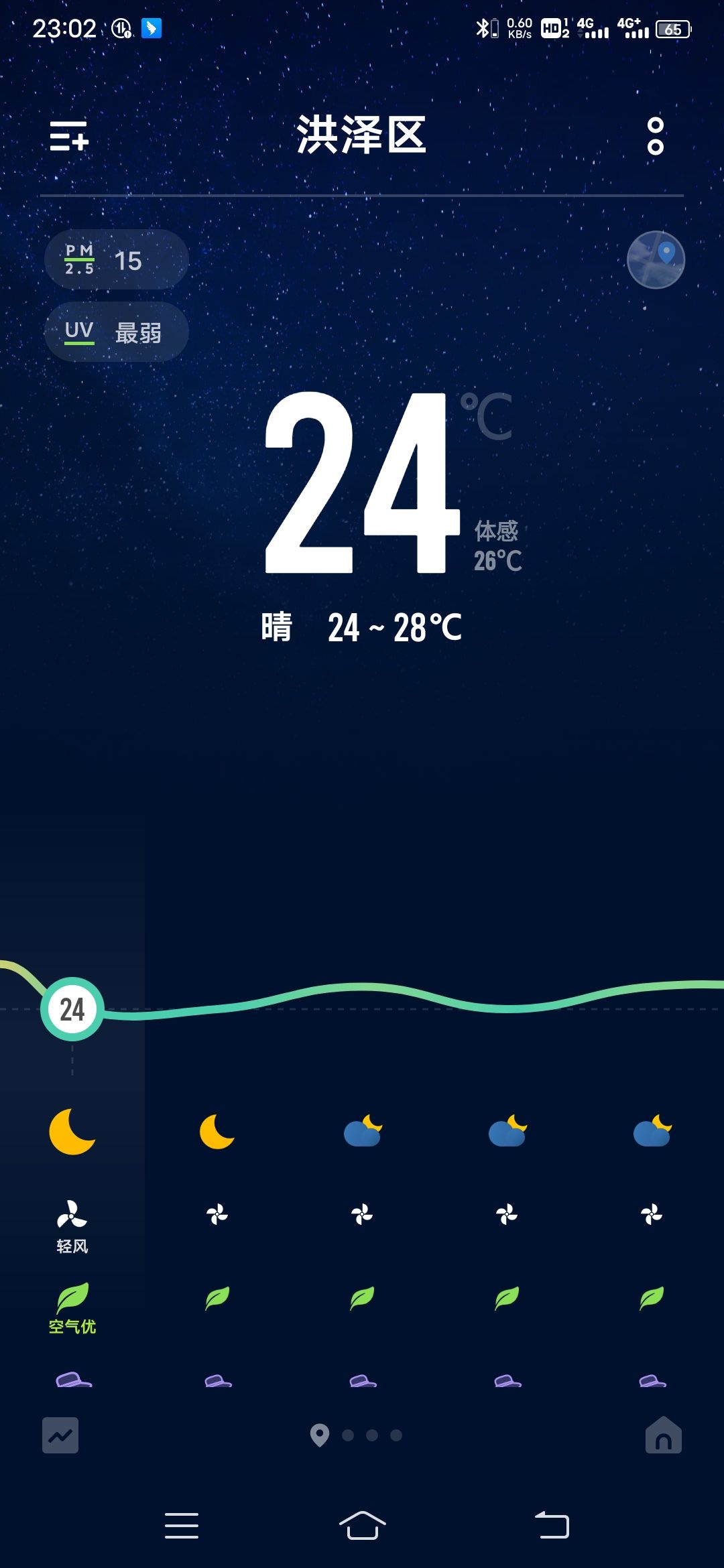Open the UV 最弱 index chip
Image resolution: width=724 pixels, height=1568 pixels.
(117, 332)
